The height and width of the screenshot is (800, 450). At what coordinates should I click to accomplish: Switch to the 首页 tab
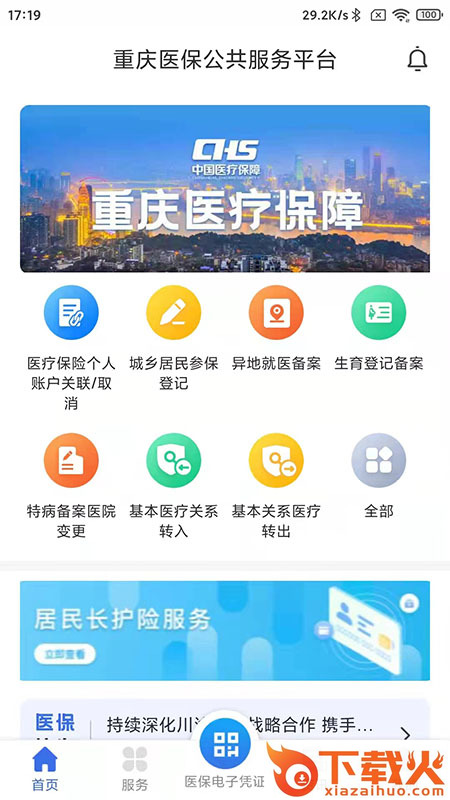point(45,769)
